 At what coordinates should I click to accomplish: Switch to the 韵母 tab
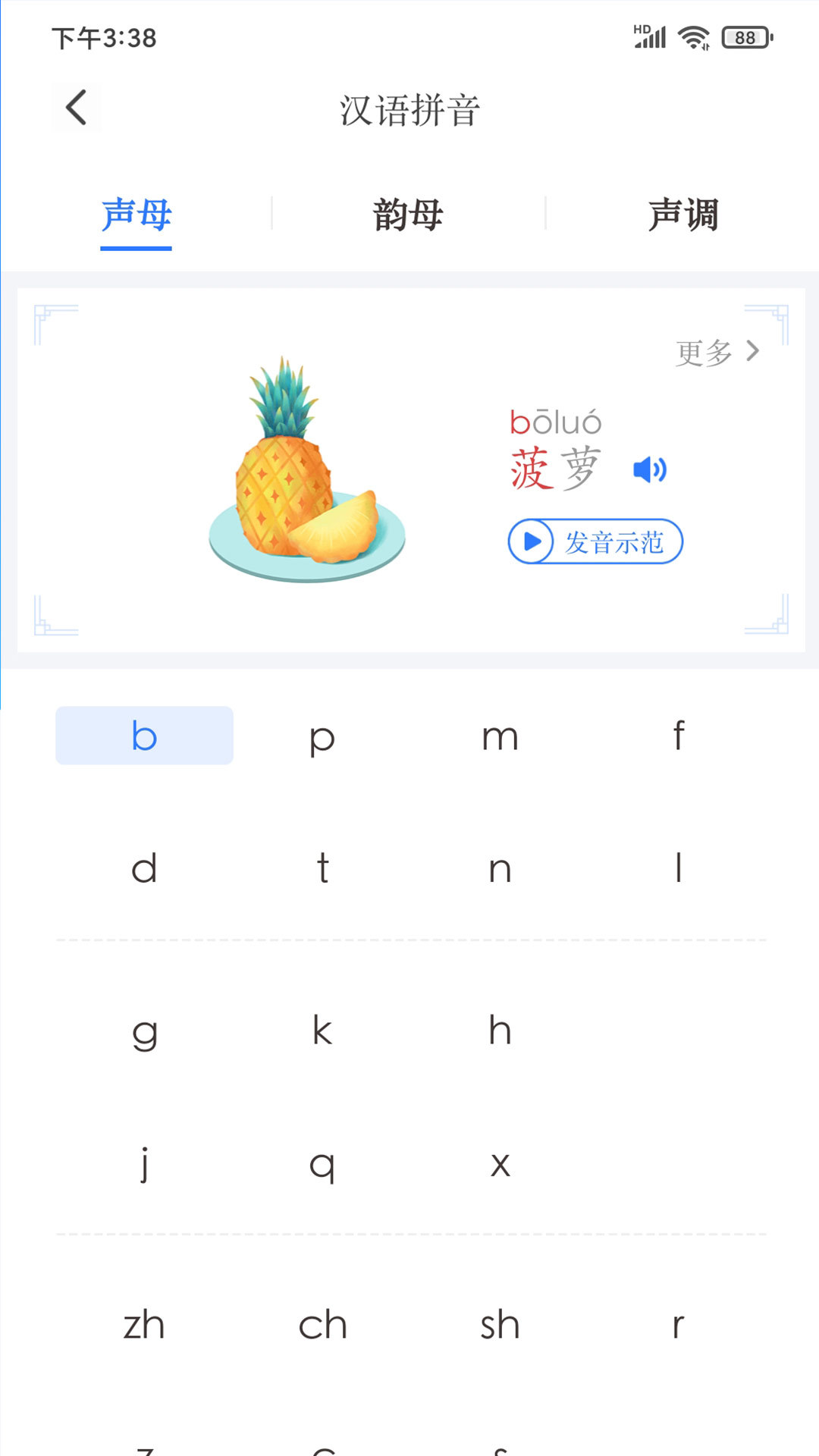[408, 215]
